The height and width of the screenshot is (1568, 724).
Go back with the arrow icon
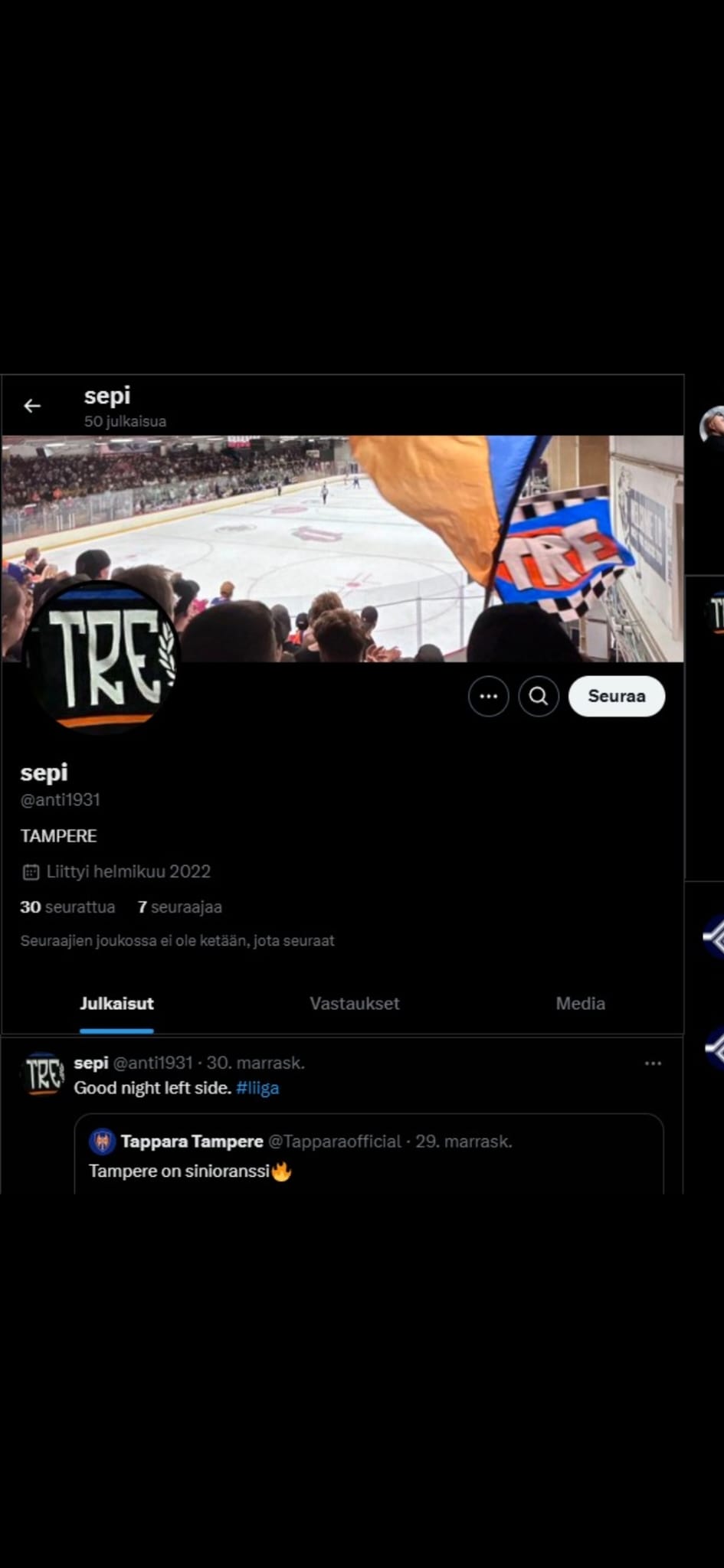(32, 406)
